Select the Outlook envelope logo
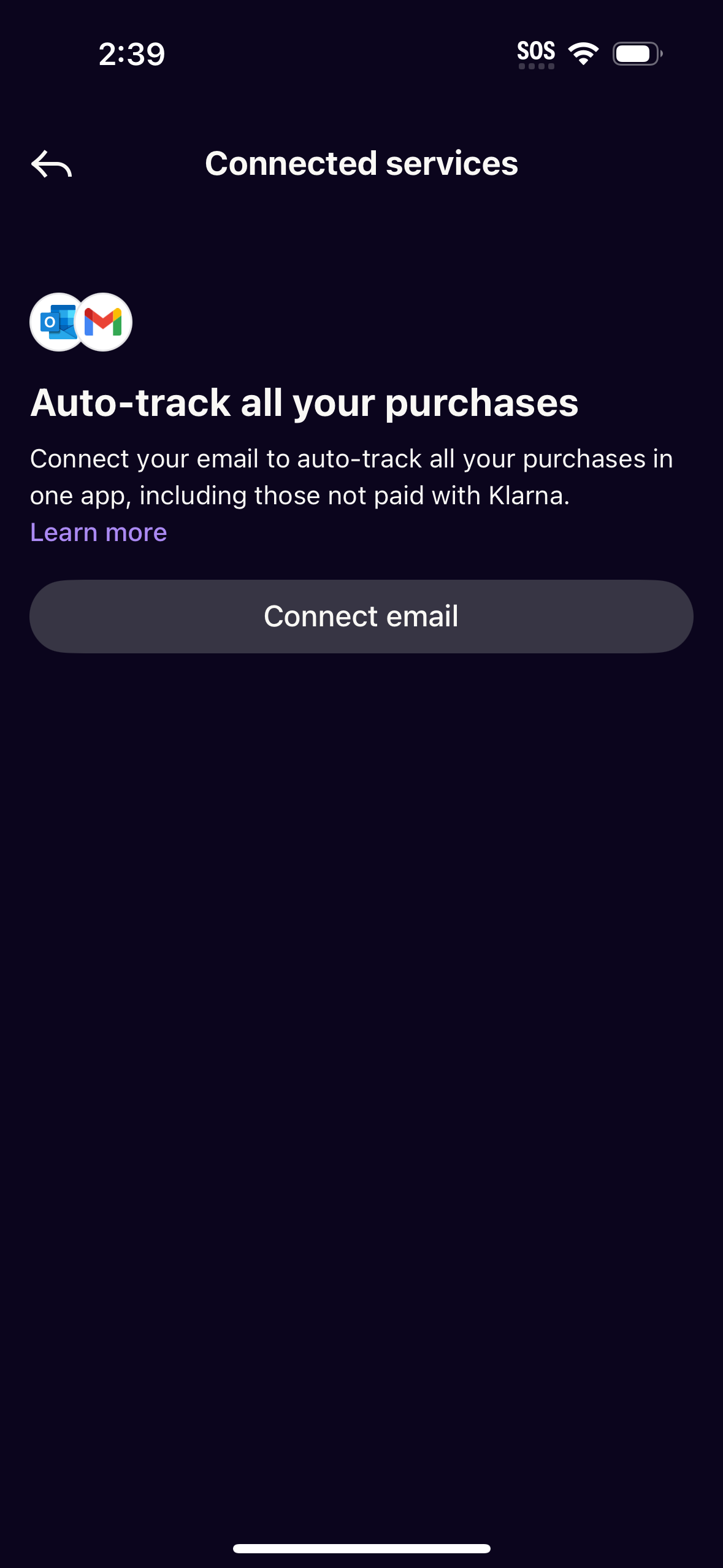The image size is (723, 1568). [58, 322]
